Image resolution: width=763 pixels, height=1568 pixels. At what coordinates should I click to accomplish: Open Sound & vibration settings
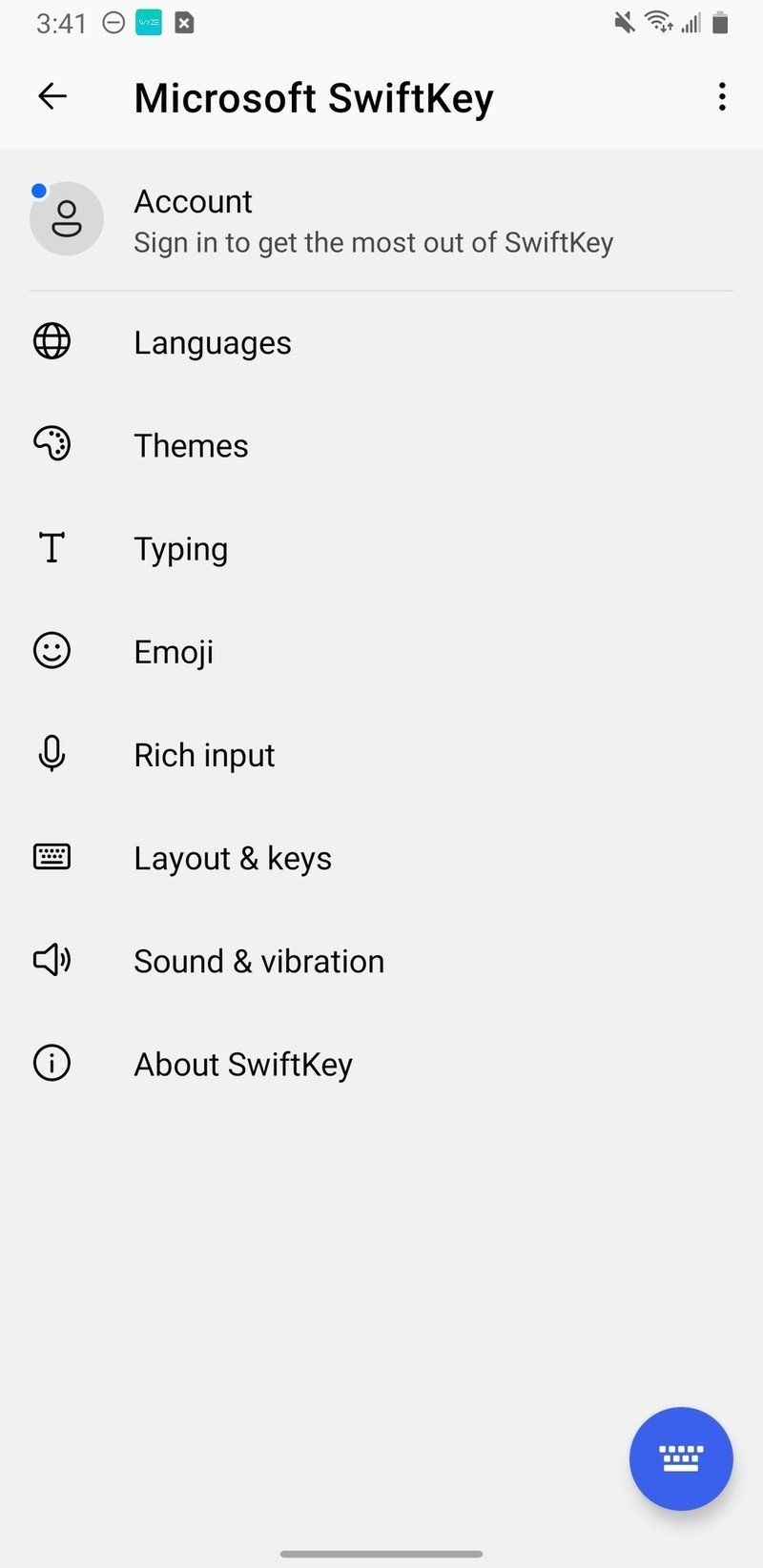[258, 960]
